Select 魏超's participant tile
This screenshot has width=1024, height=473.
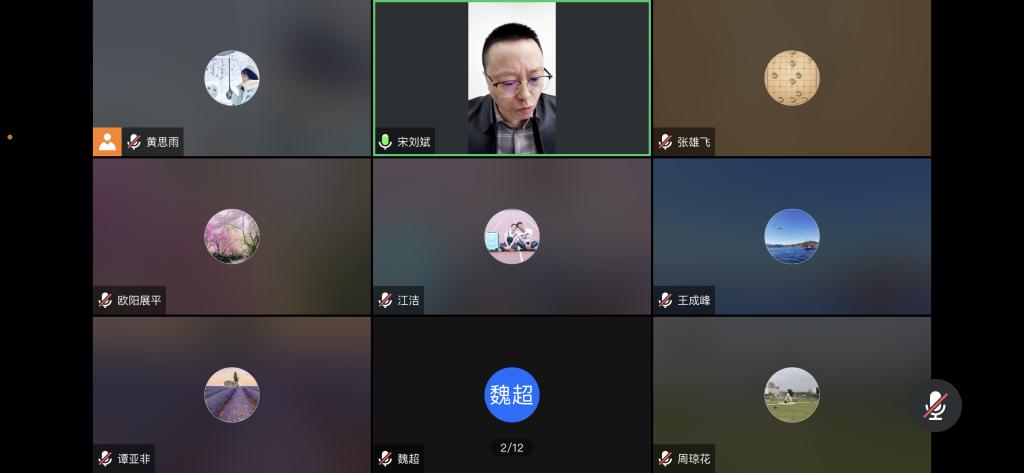pyautogui.click(x=511, y=394)
